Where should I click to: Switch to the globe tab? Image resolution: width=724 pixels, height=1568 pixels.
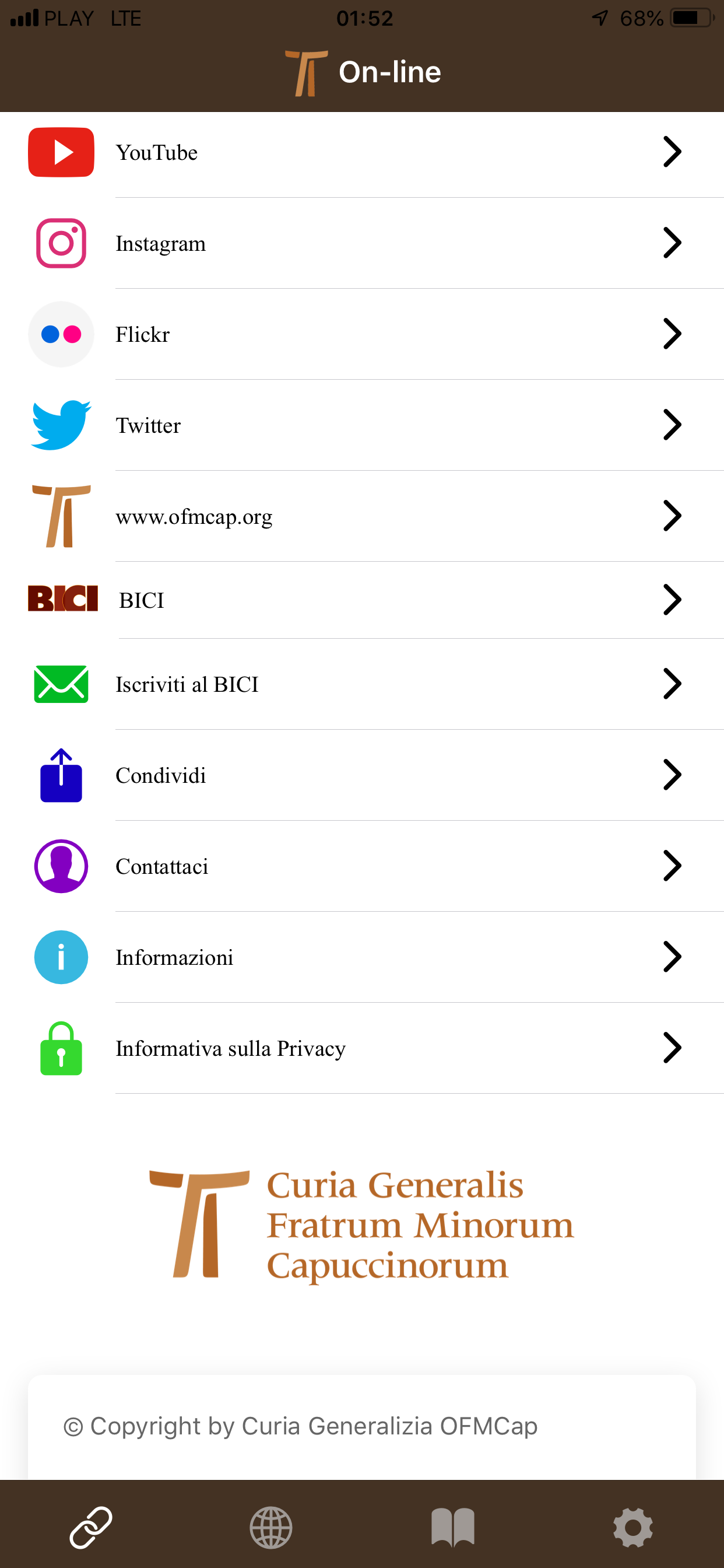(x=271, y=1527)
